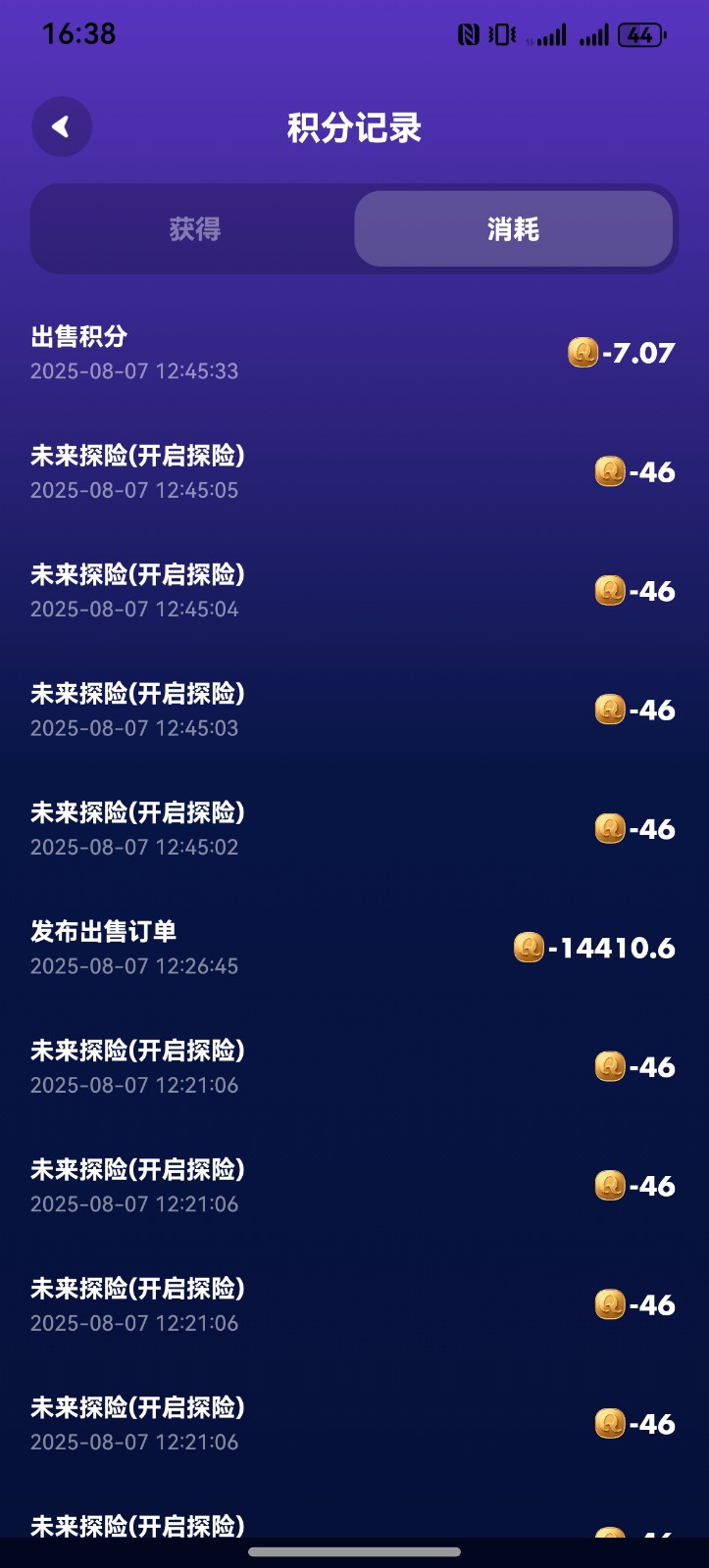This screenshot has width=709, height=1568.
Task: Click the coin icon next to -7.07
Action: [583, 353]
